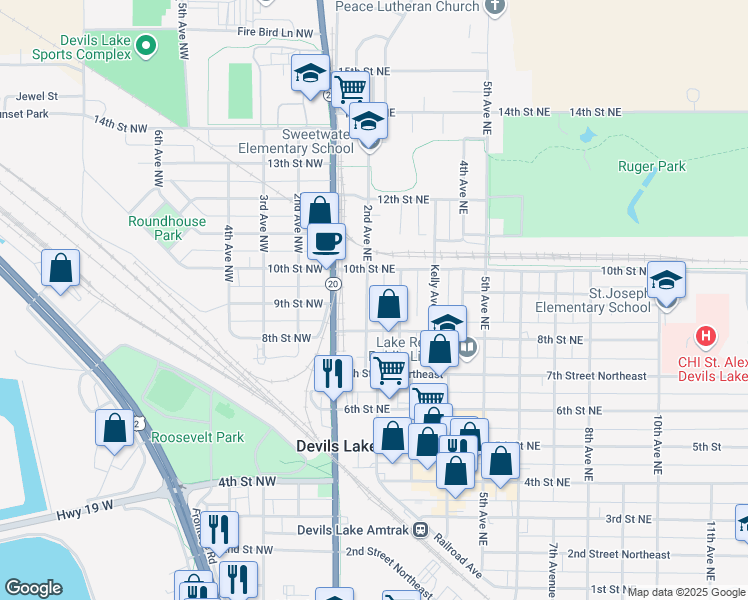Tap the shopping bag marker above 9th St NE
748x600 pixels.
coord(389,304)
